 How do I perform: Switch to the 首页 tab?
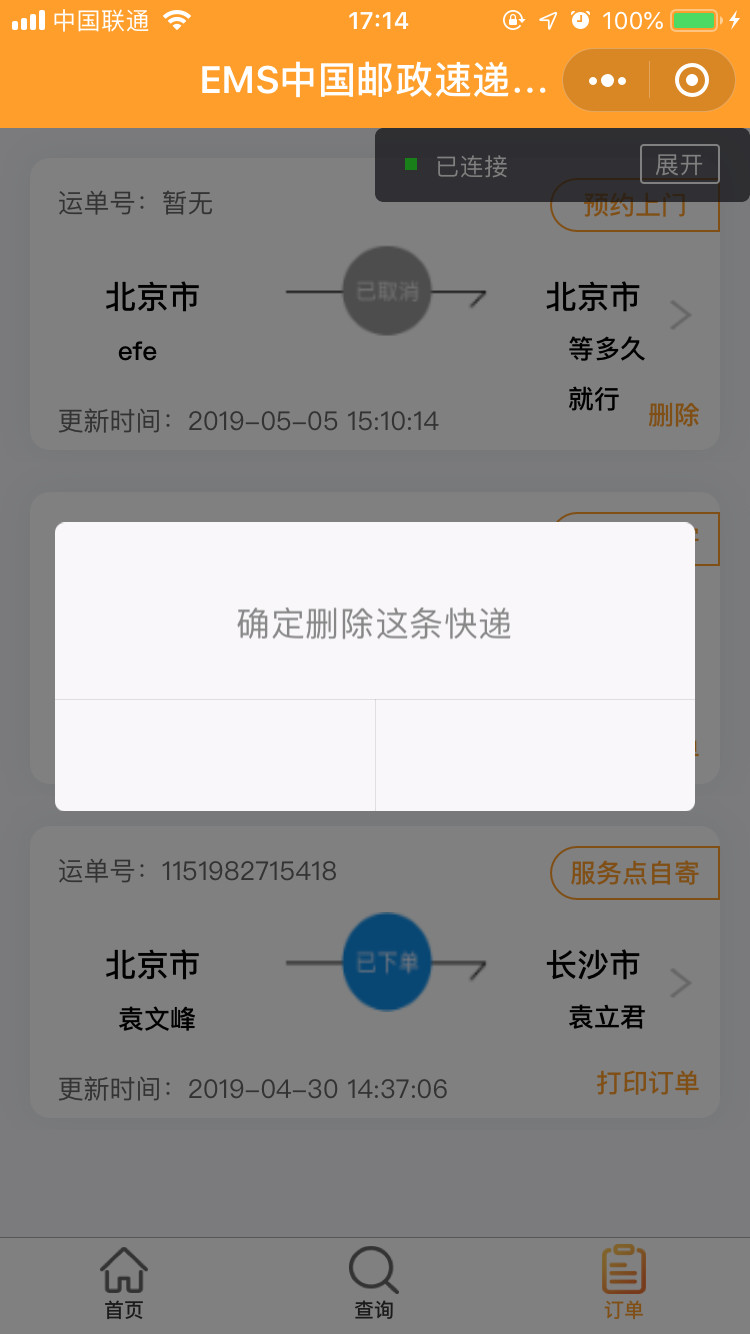[124, 1283]
